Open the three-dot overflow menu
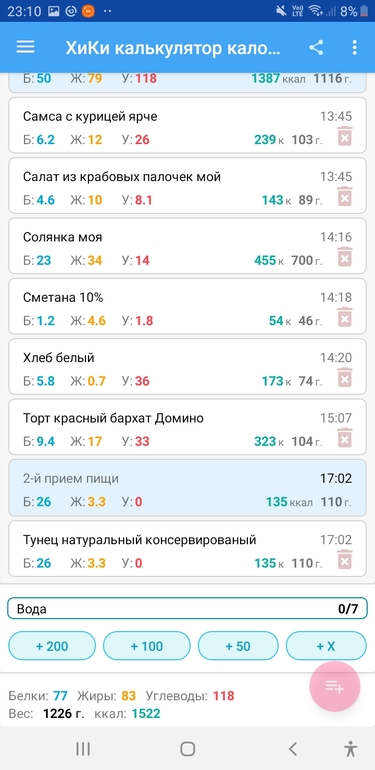The width and height of the screenshot is (375, 770). point(355,48)
